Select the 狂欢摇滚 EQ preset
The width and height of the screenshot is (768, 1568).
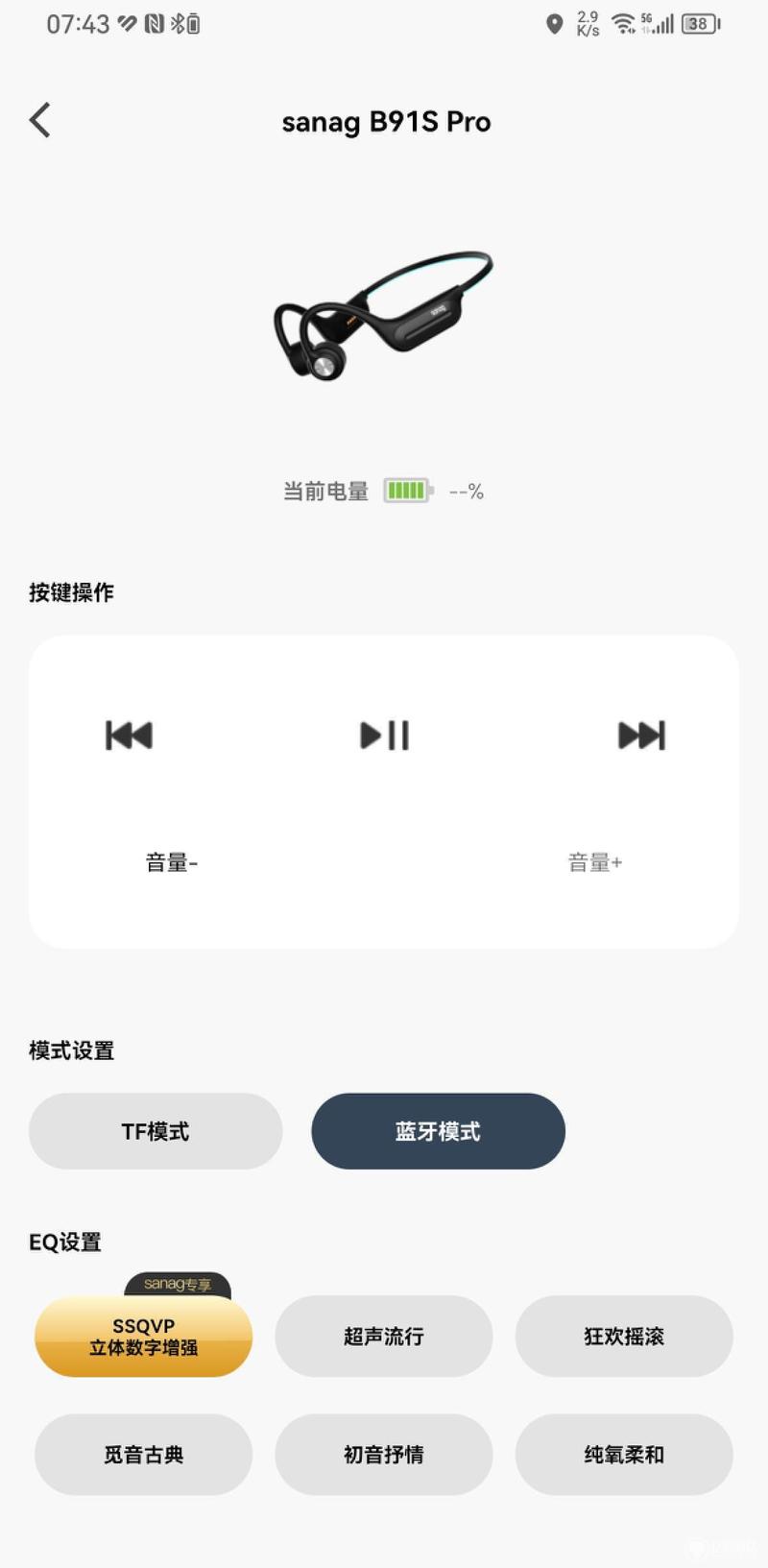click(x=624, y=1336)
